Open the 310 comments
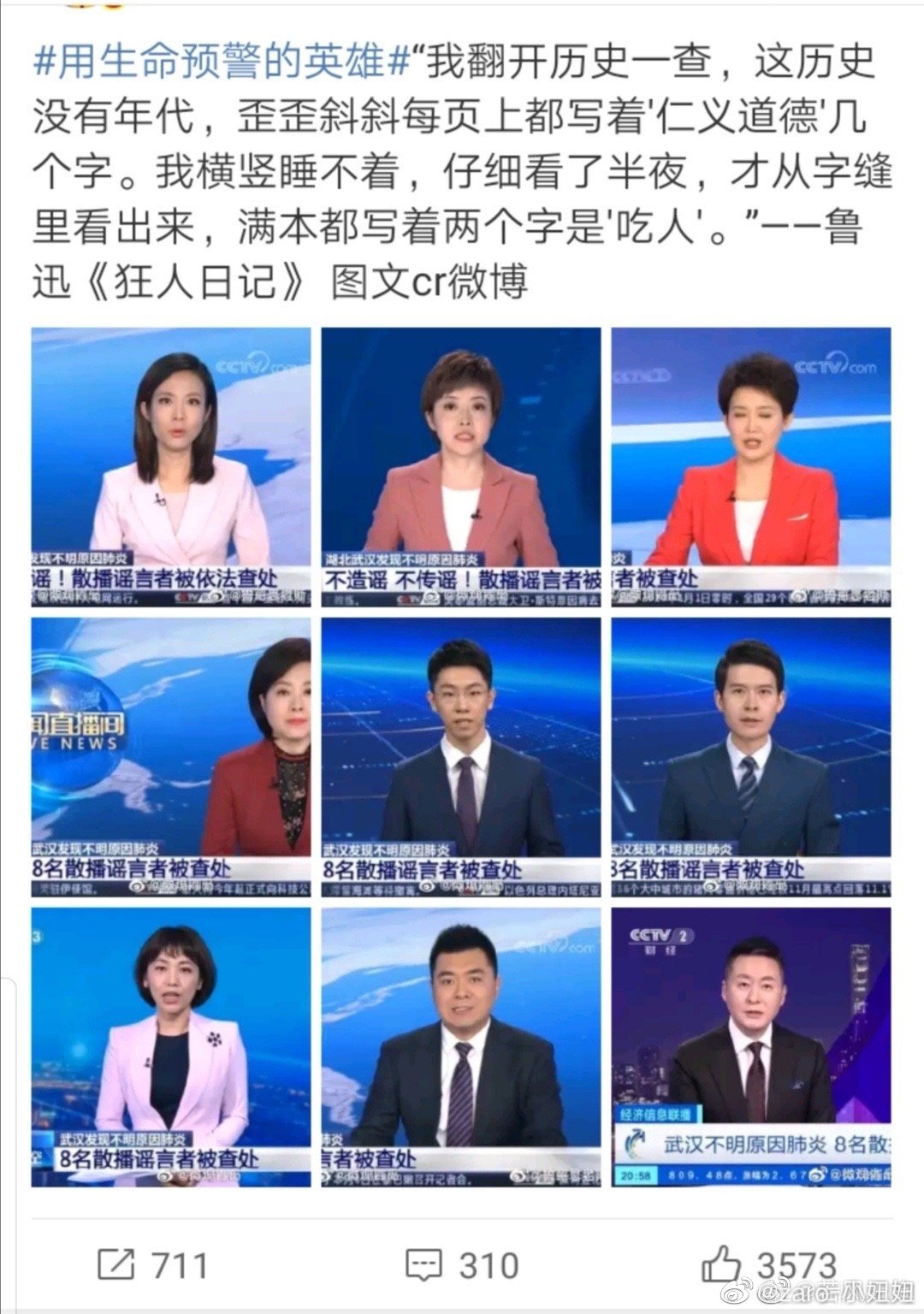924x1314 pixels. [x=461, y=1264]
